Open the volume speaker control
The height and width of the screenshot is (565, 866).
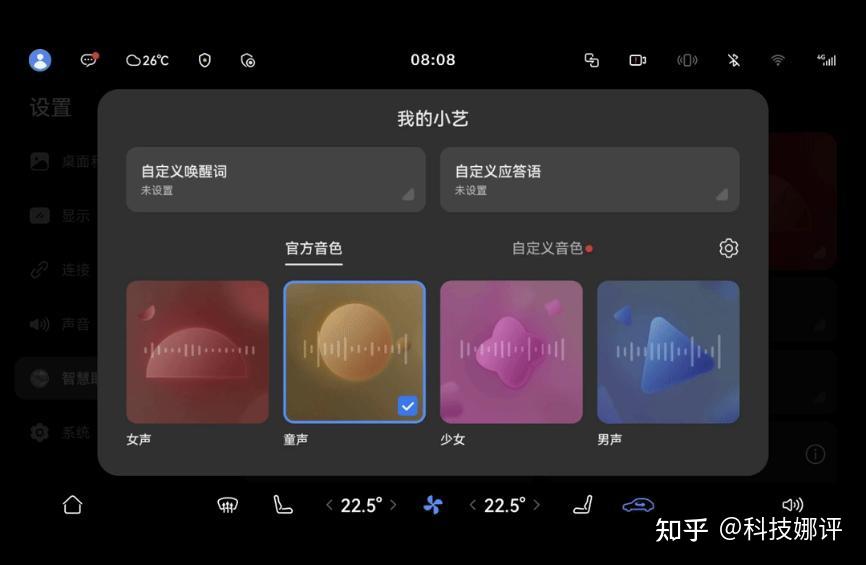tap(793, 505)
